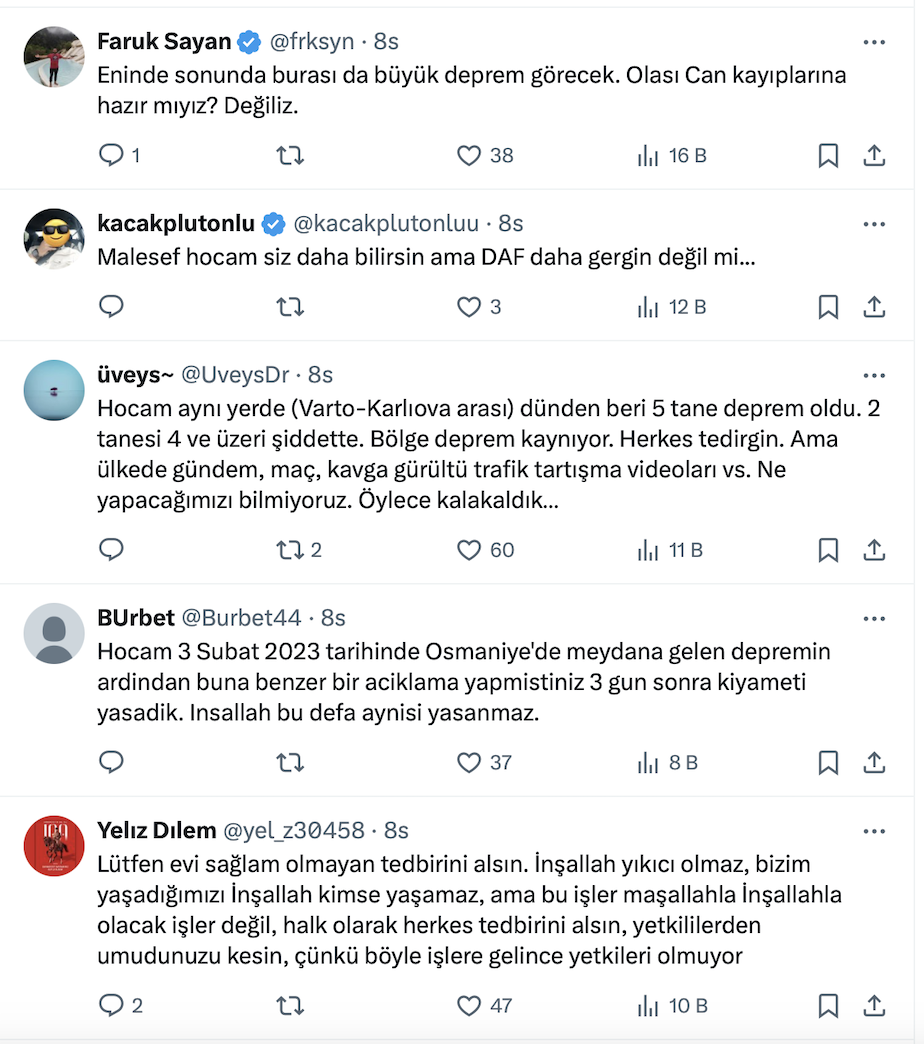Open Yelız Dılem's profile name

click(x=156, y=830)
